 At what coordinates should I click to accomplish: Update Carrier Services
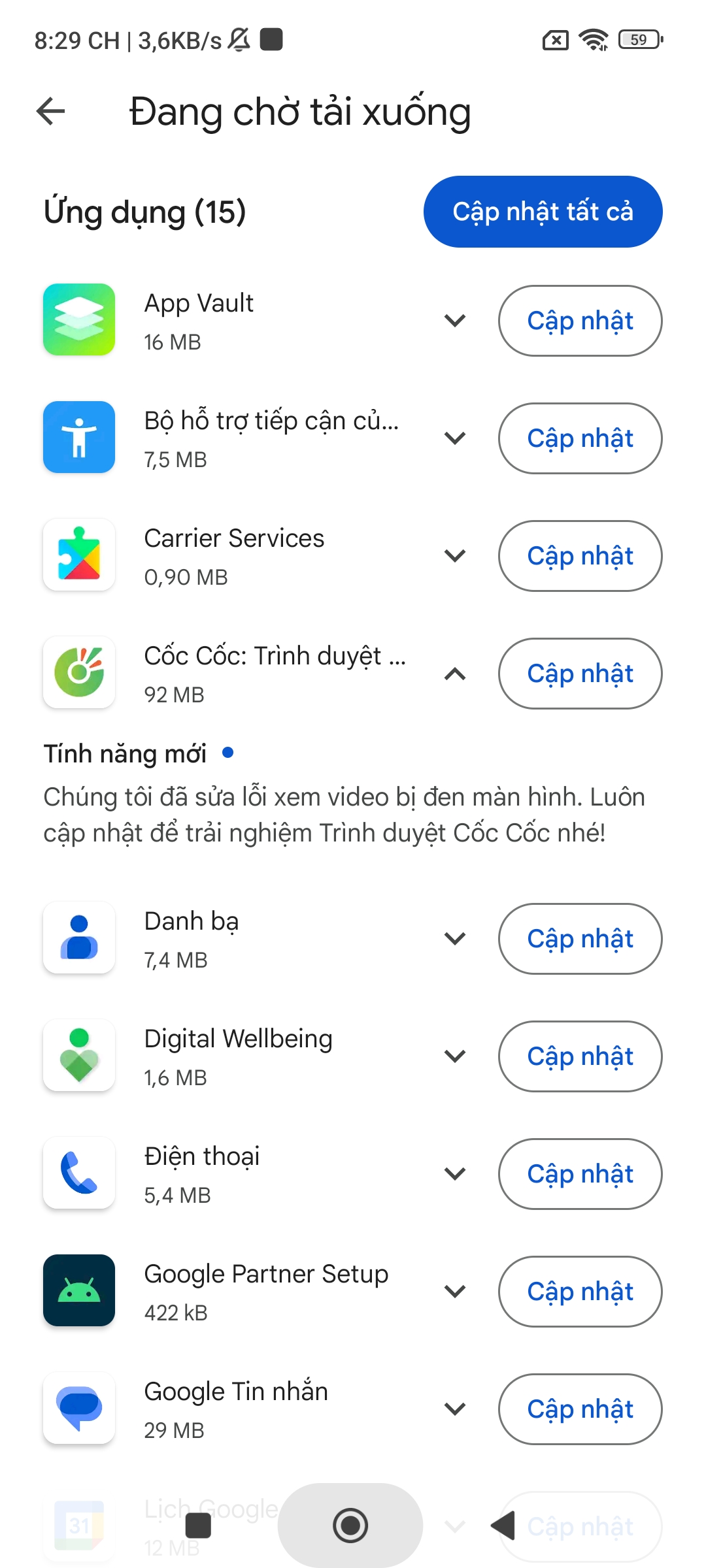580,556
